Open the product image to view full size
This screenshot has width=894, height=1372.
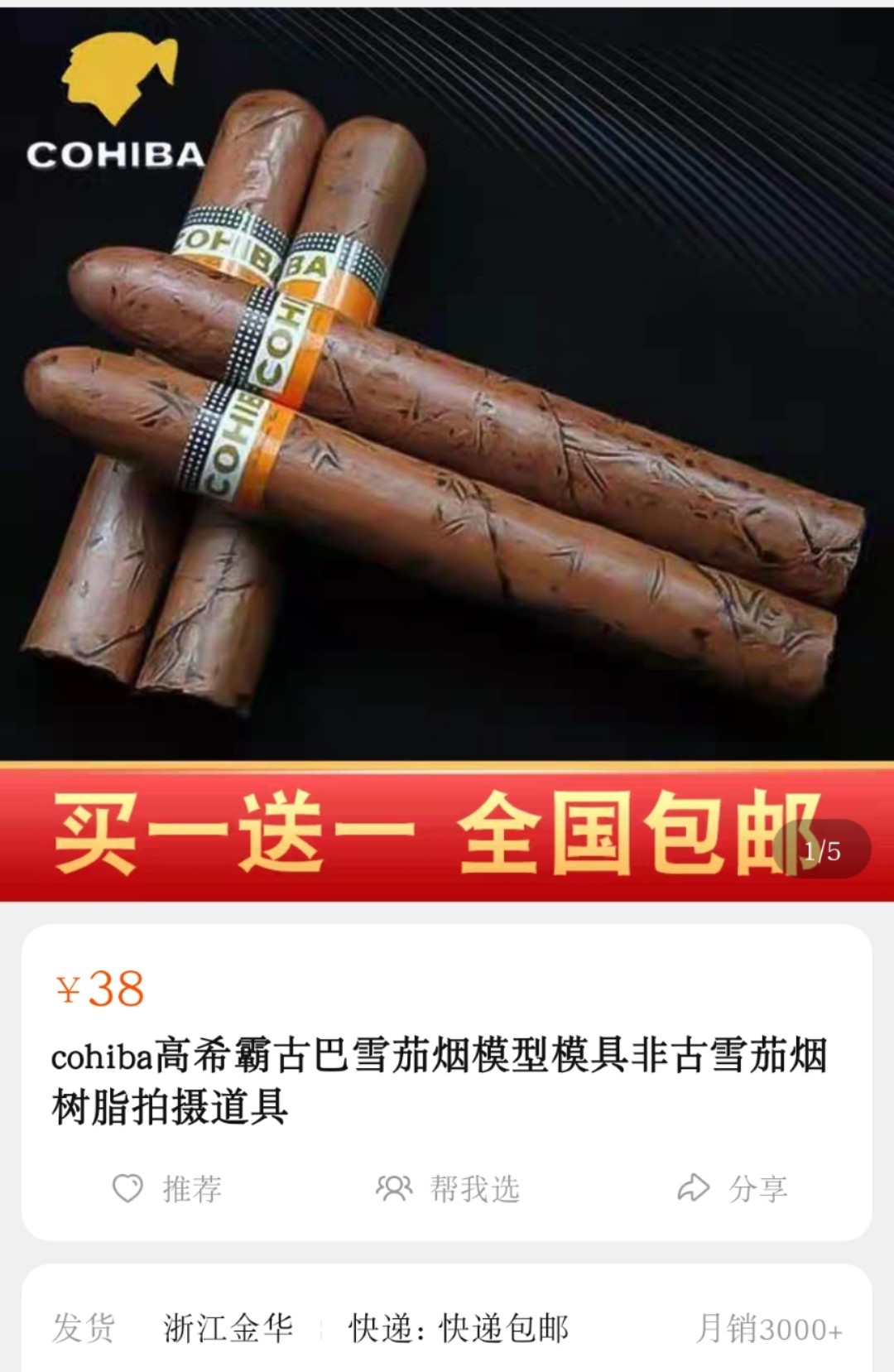[447, 414]
